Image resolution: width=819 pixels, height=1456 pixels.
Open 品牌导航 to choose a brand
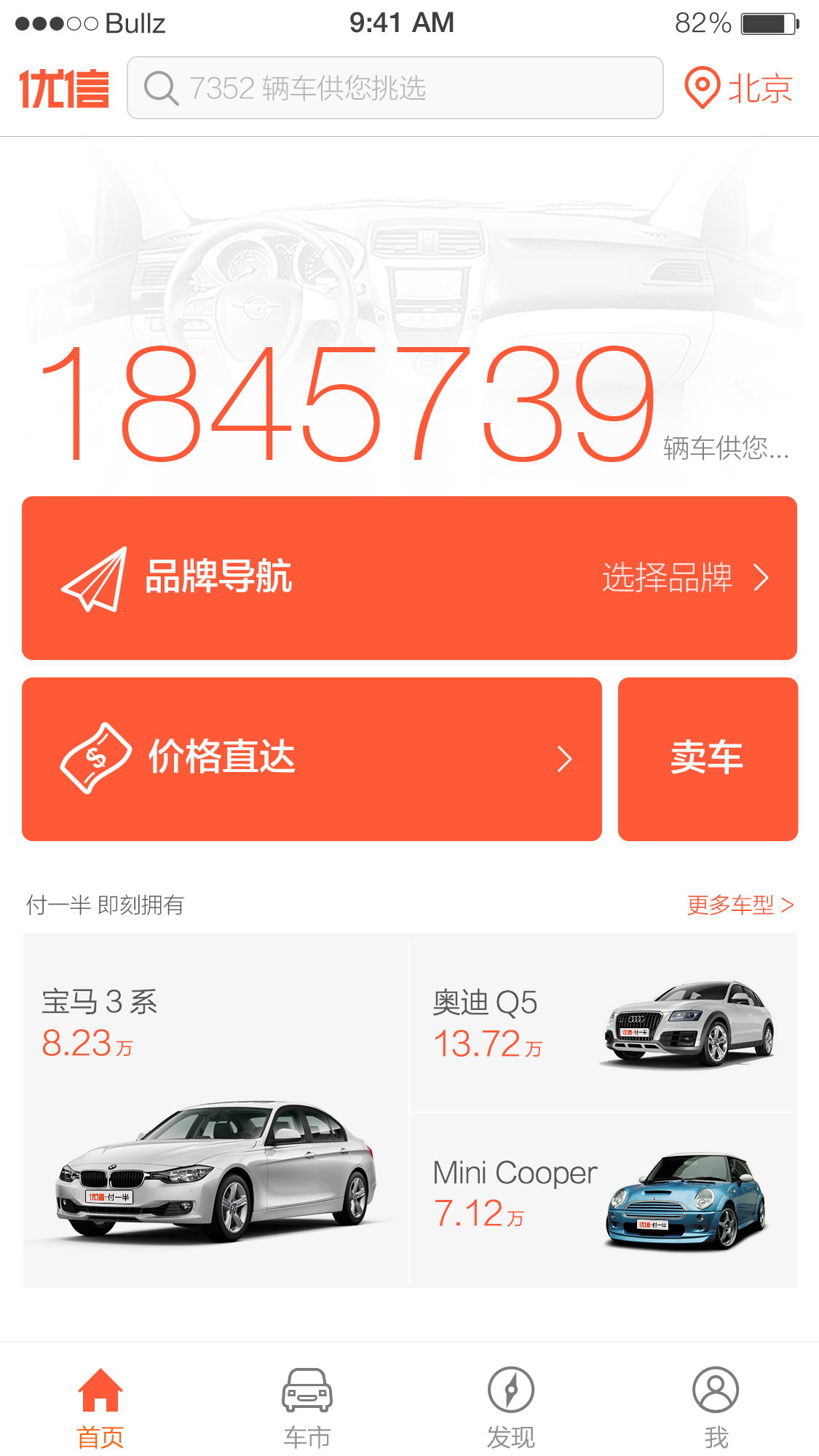[409, 578]
